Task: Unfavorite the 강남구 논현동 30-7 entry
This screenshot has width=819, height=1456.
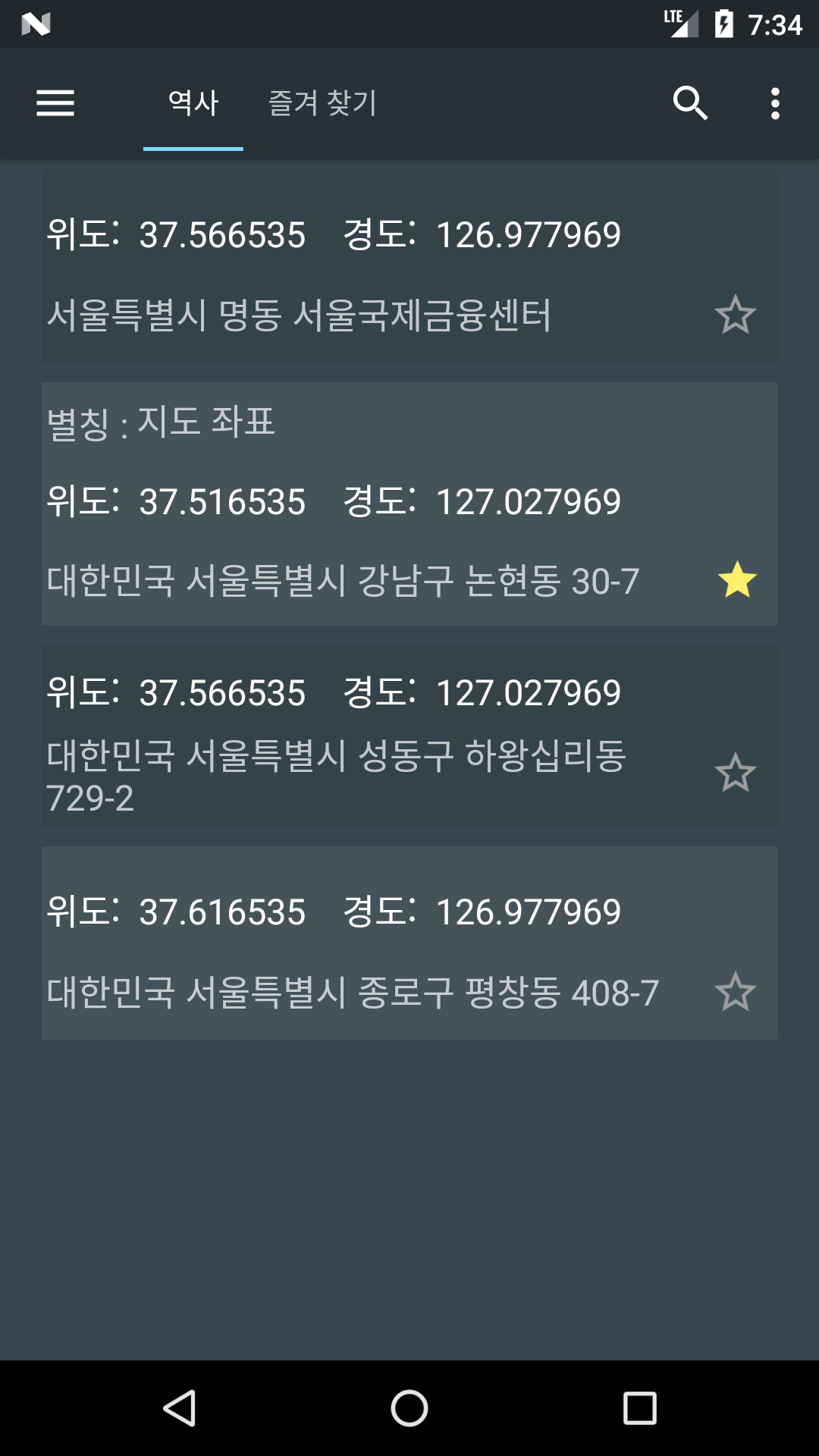Action: point(737,580)
